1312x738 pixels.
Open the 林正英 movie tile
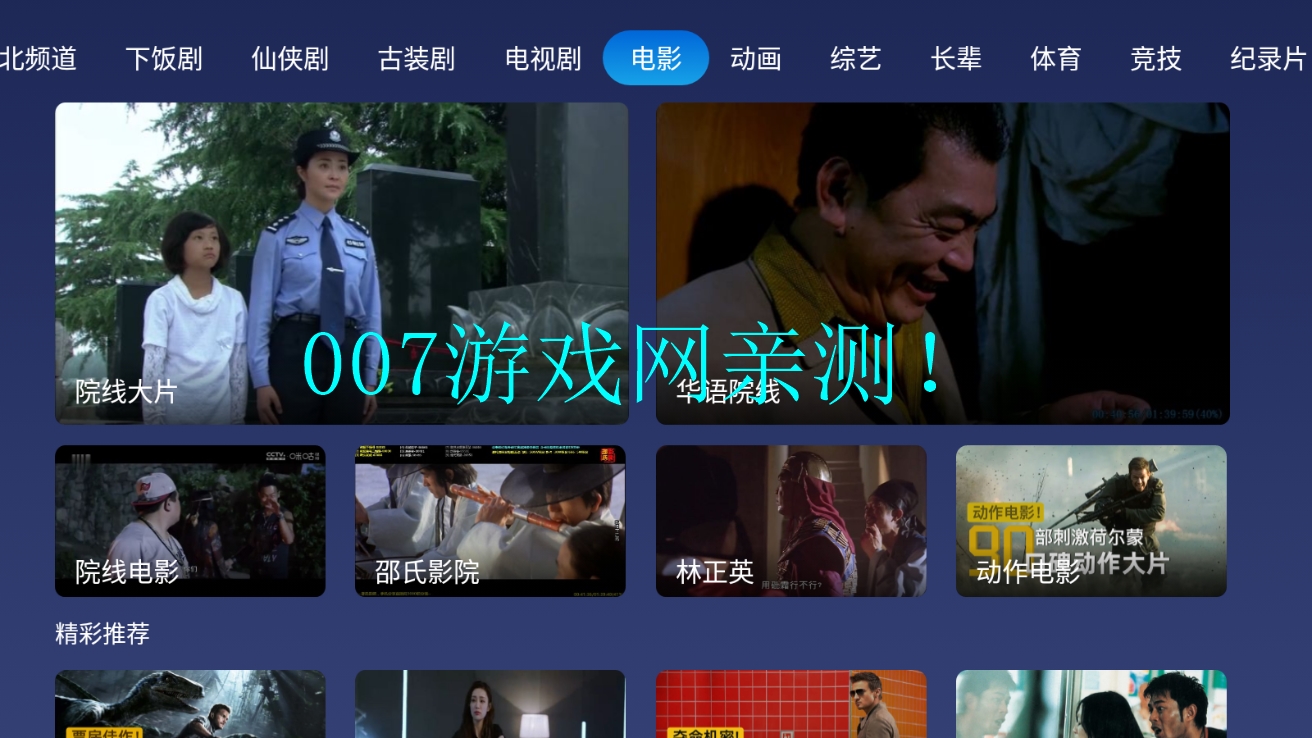pyautogui.click(x=791, y=520)
